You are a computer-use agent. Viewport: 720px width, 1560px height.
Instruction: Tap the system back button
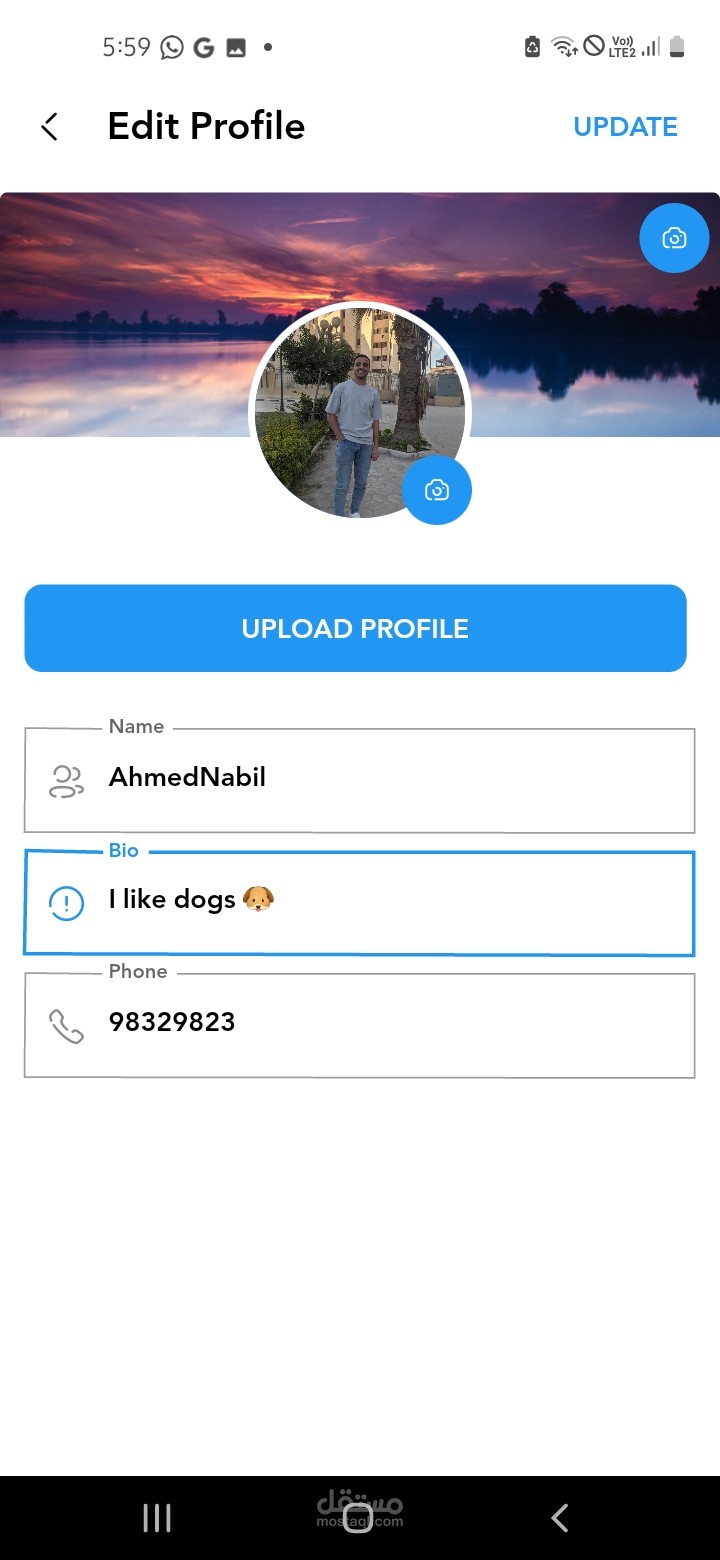560,1518
